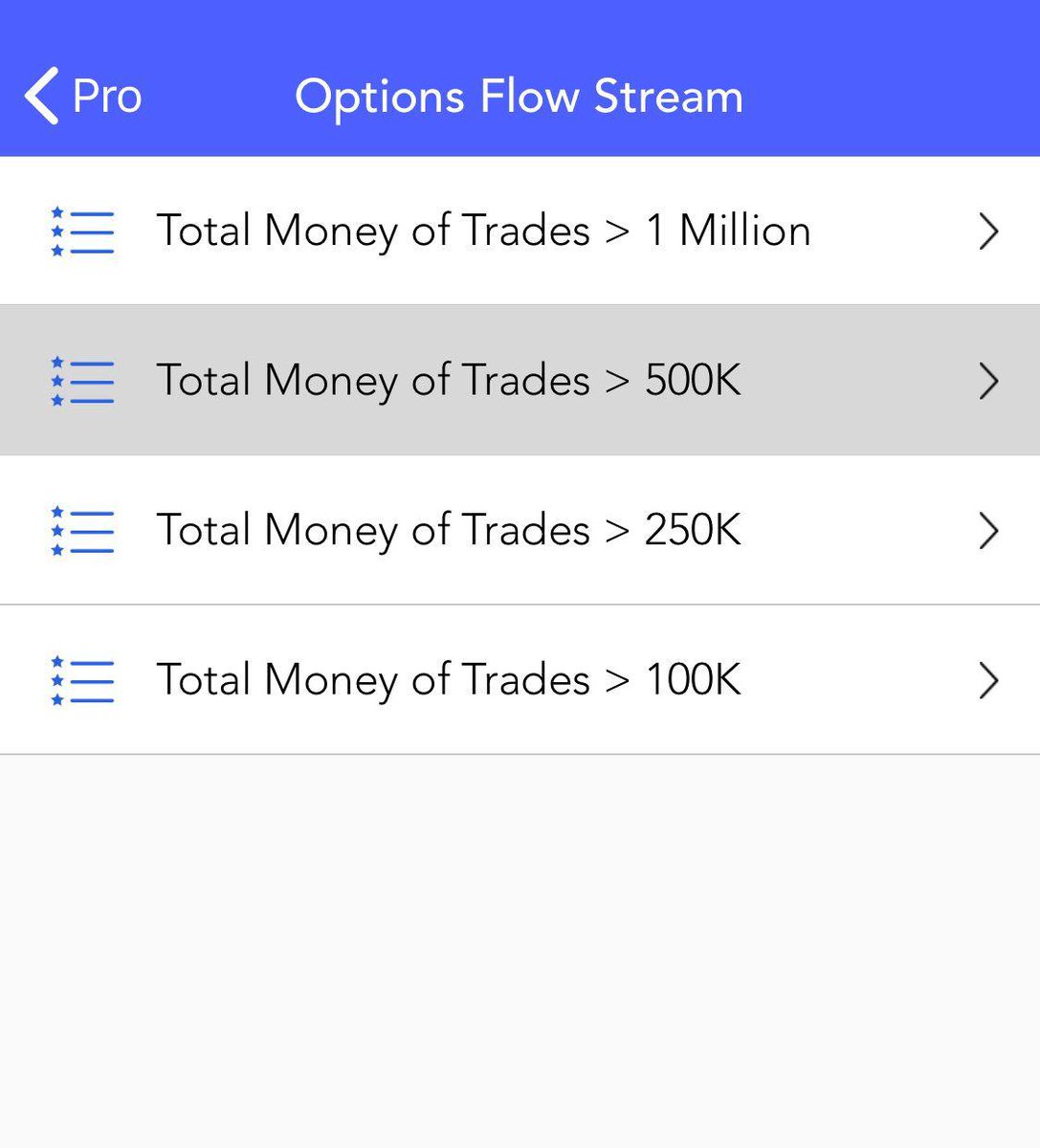The height and width of the screenshot is (1148, 1040).
Task: Go back to the Pro screen
Action: [83, 96]
